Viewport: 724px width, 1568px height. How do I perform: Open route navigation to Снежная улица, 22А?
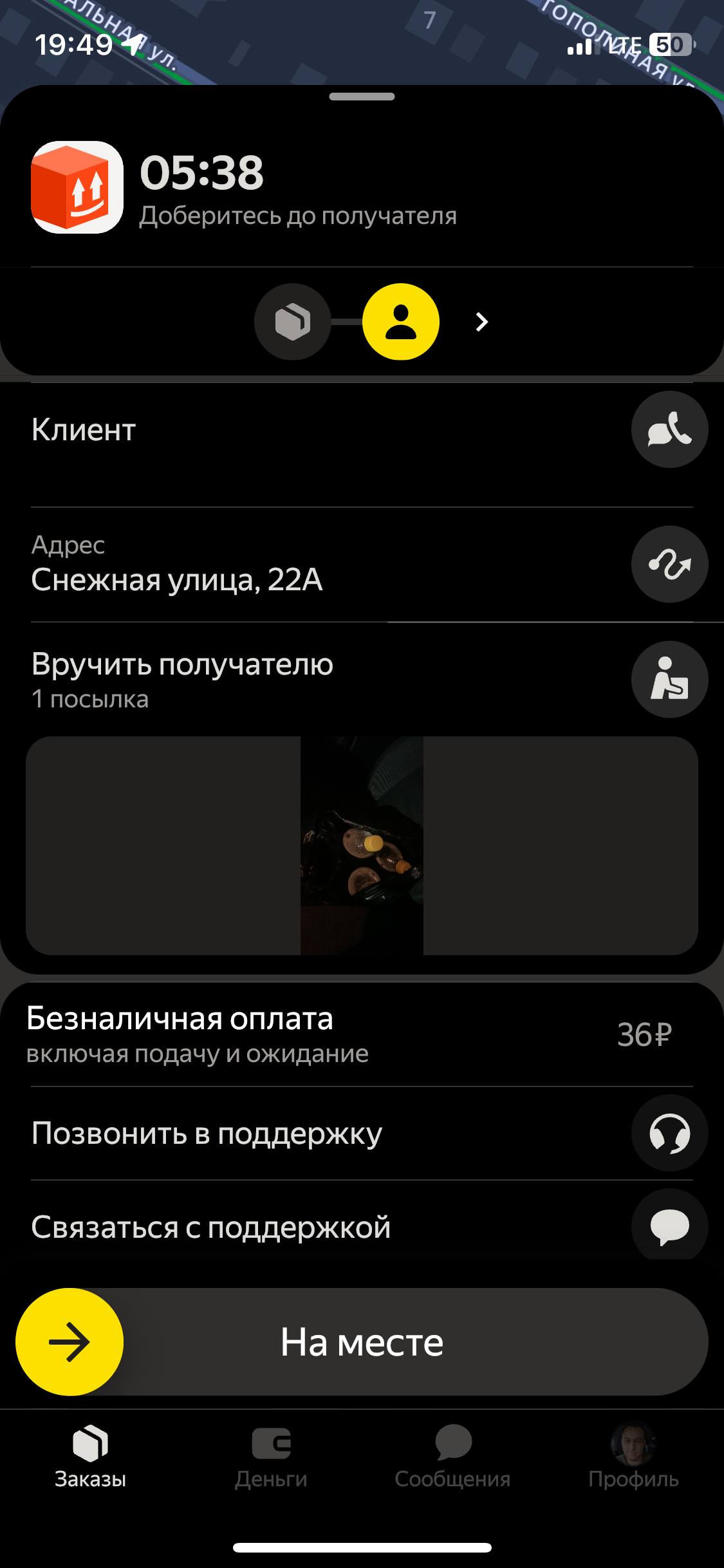pyautogui.click(x=669, y=565)
